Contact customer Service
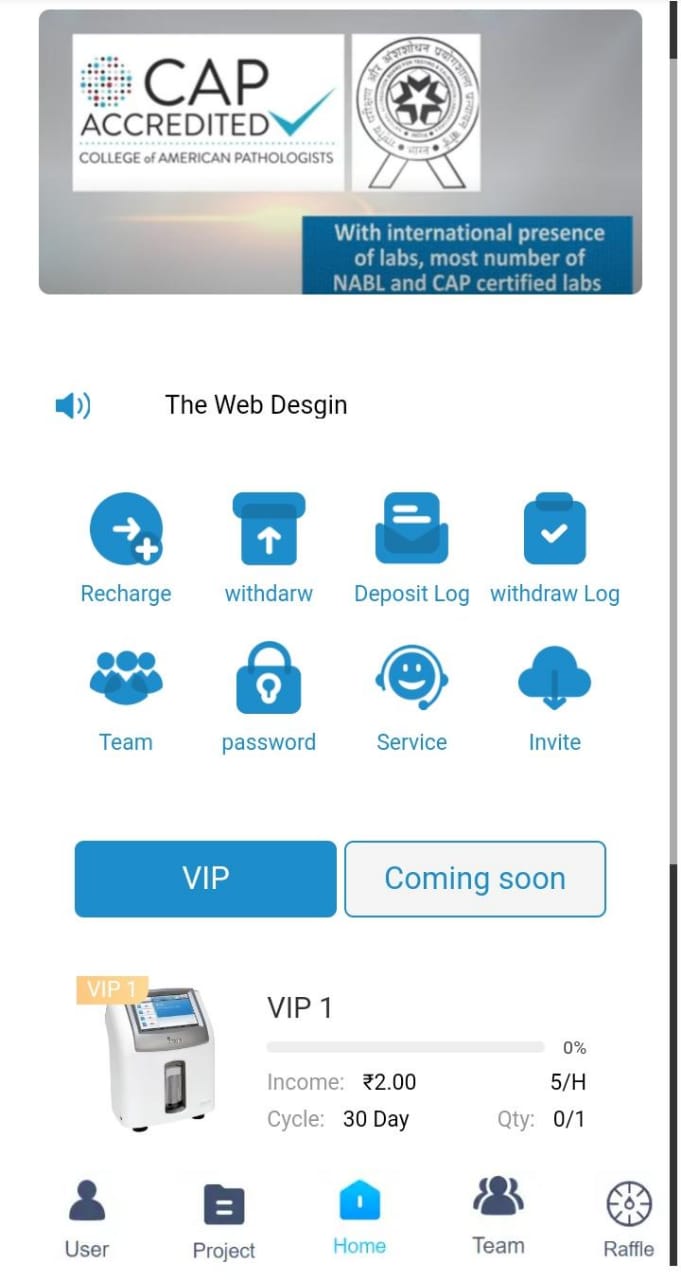 (411, 697)
